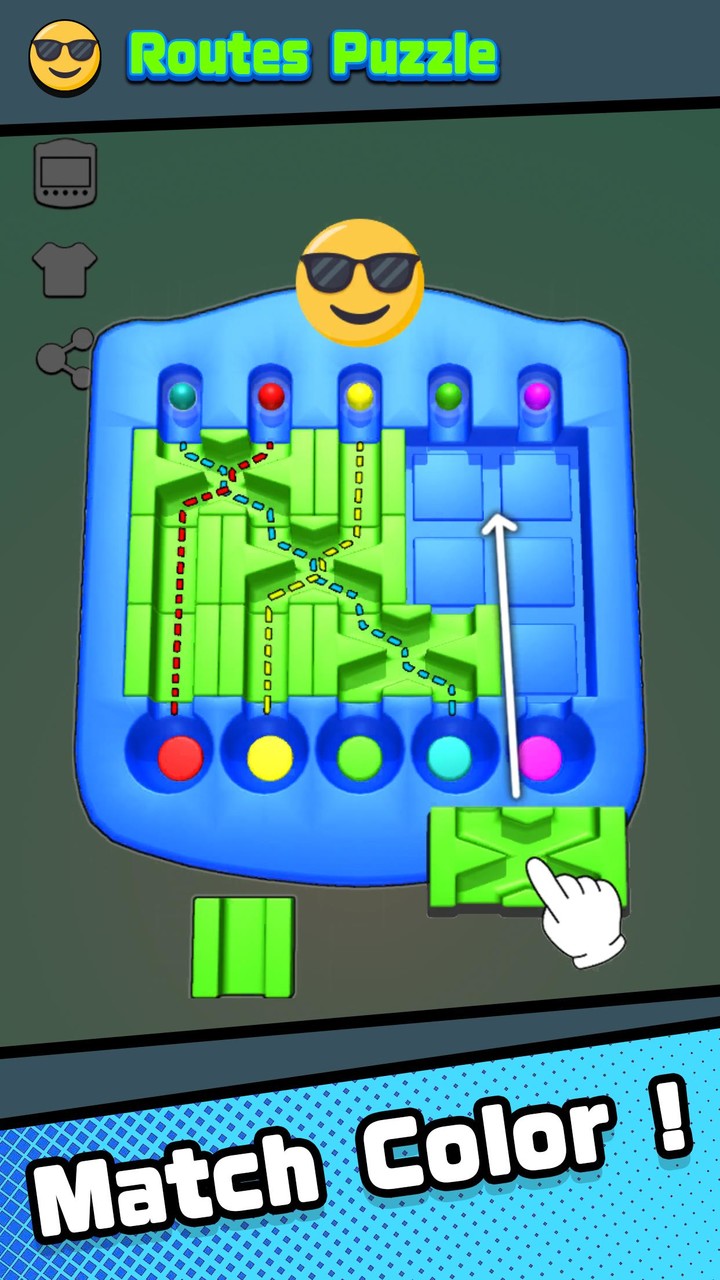Tap the teal ball in the first tube

pyautogui.click(x=183, y=397)
